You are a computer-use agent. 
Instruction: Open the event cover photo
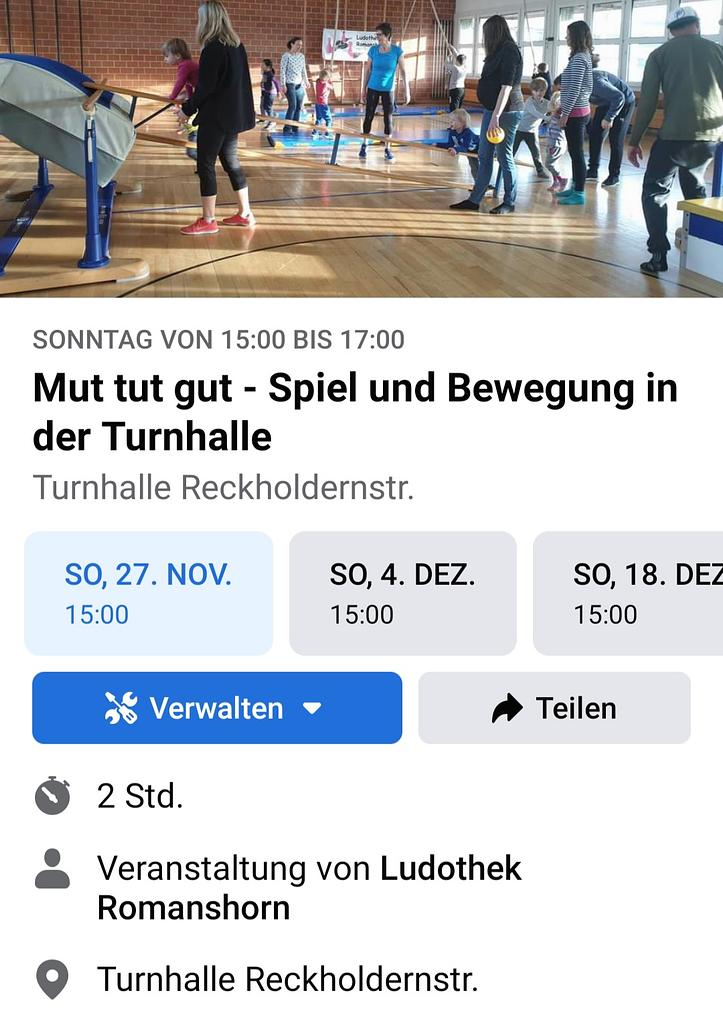tap(361, 148)
